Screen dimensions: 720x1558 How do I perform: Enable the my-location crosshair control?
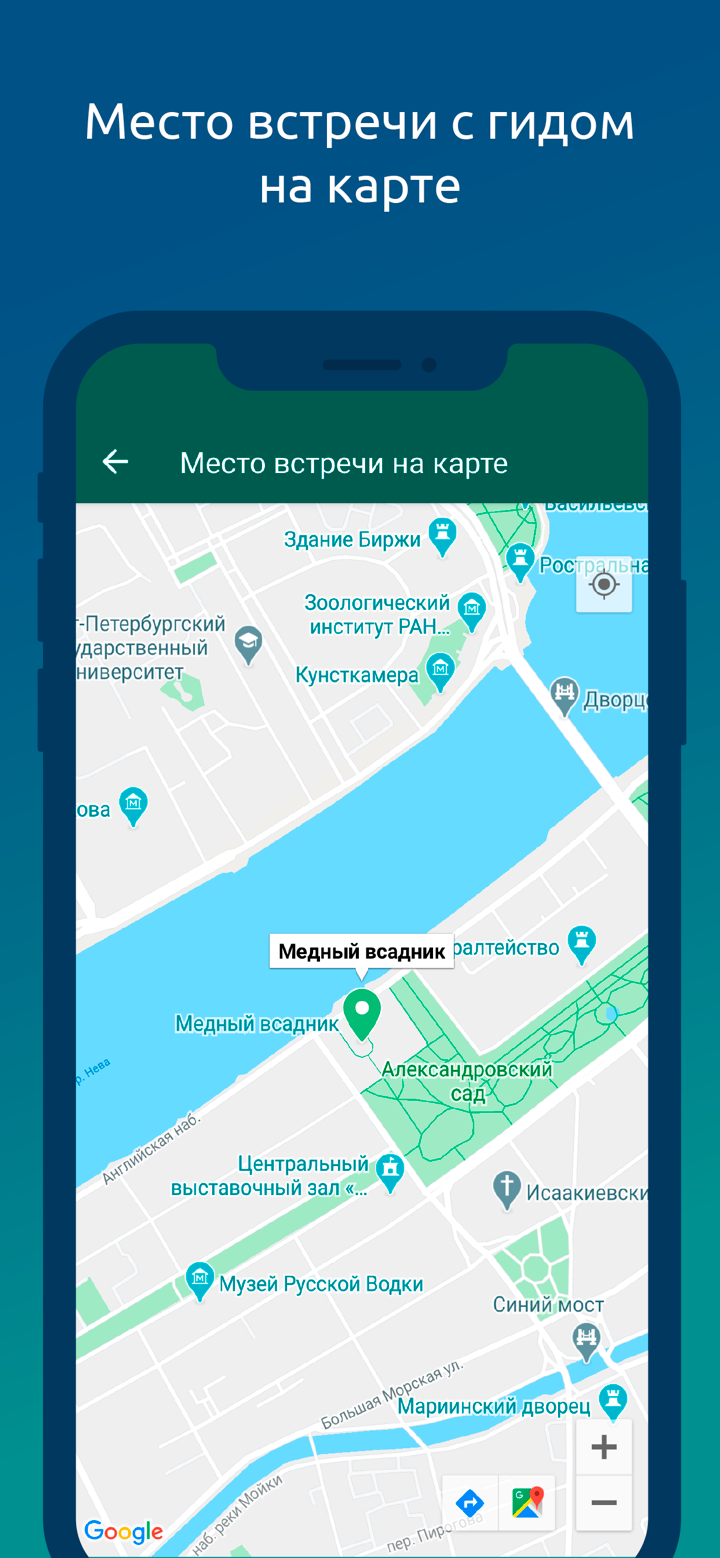[604, 585]
